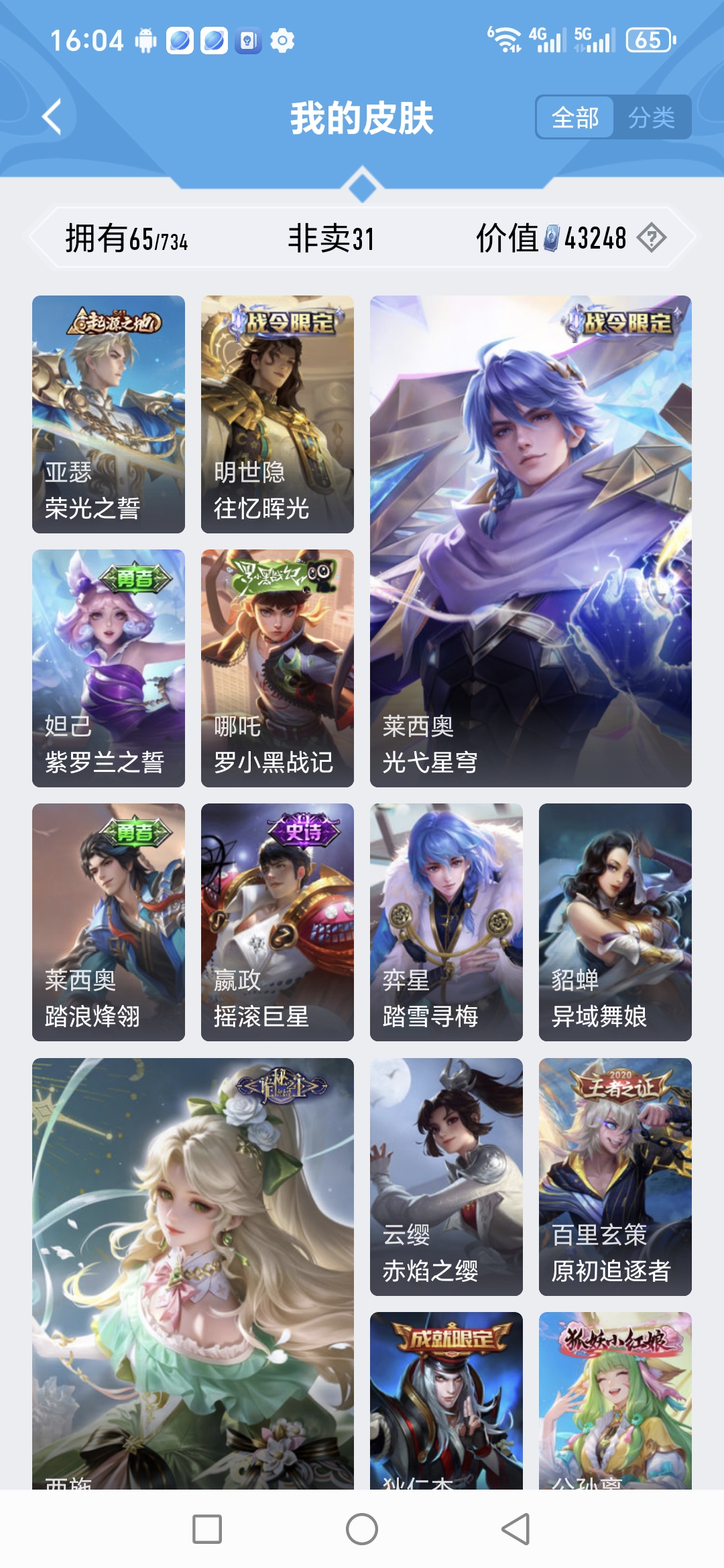Image resolution: width=724 pixels, height=1568 pixels.
Task: View 弈星 踏雪寻梅 skin
Action: 446,922
